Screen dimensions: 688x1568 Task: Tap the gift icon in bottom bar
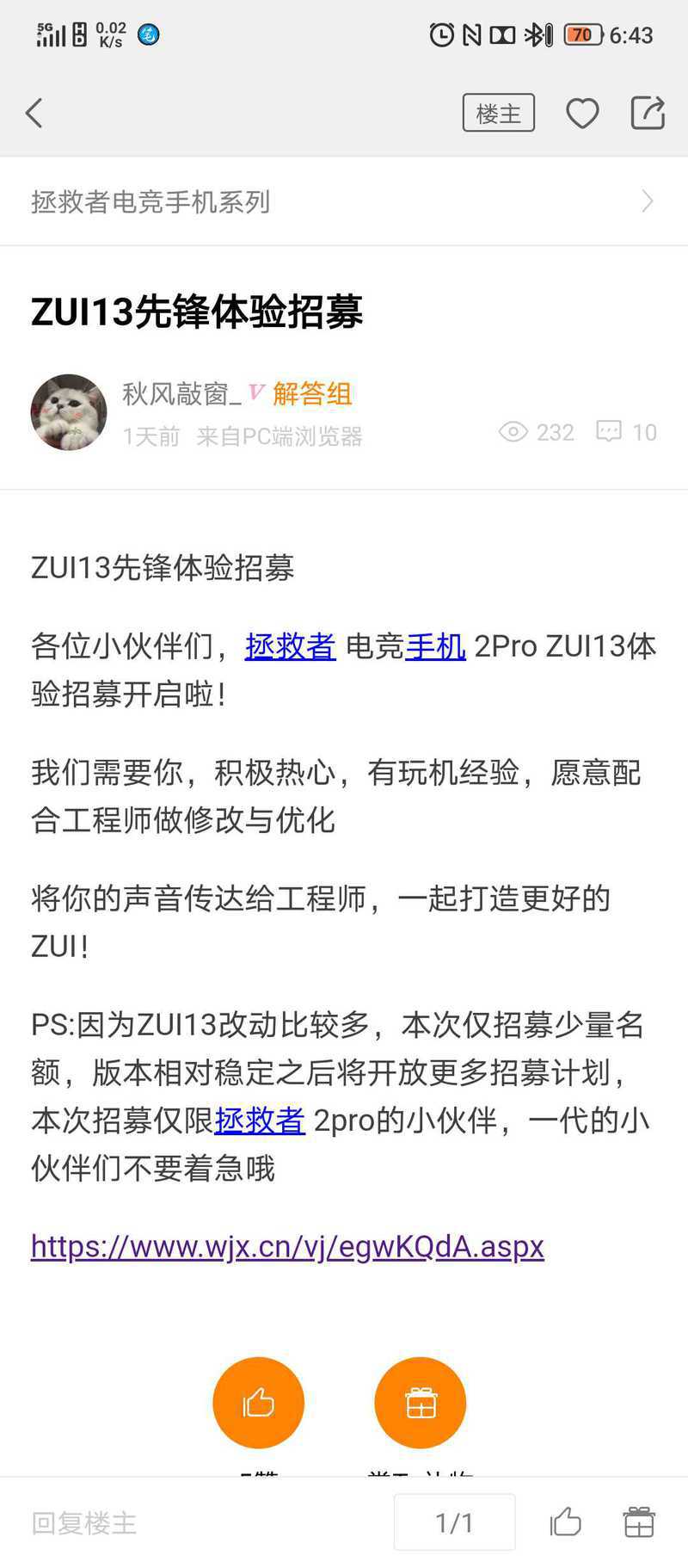coord(639,1522)
